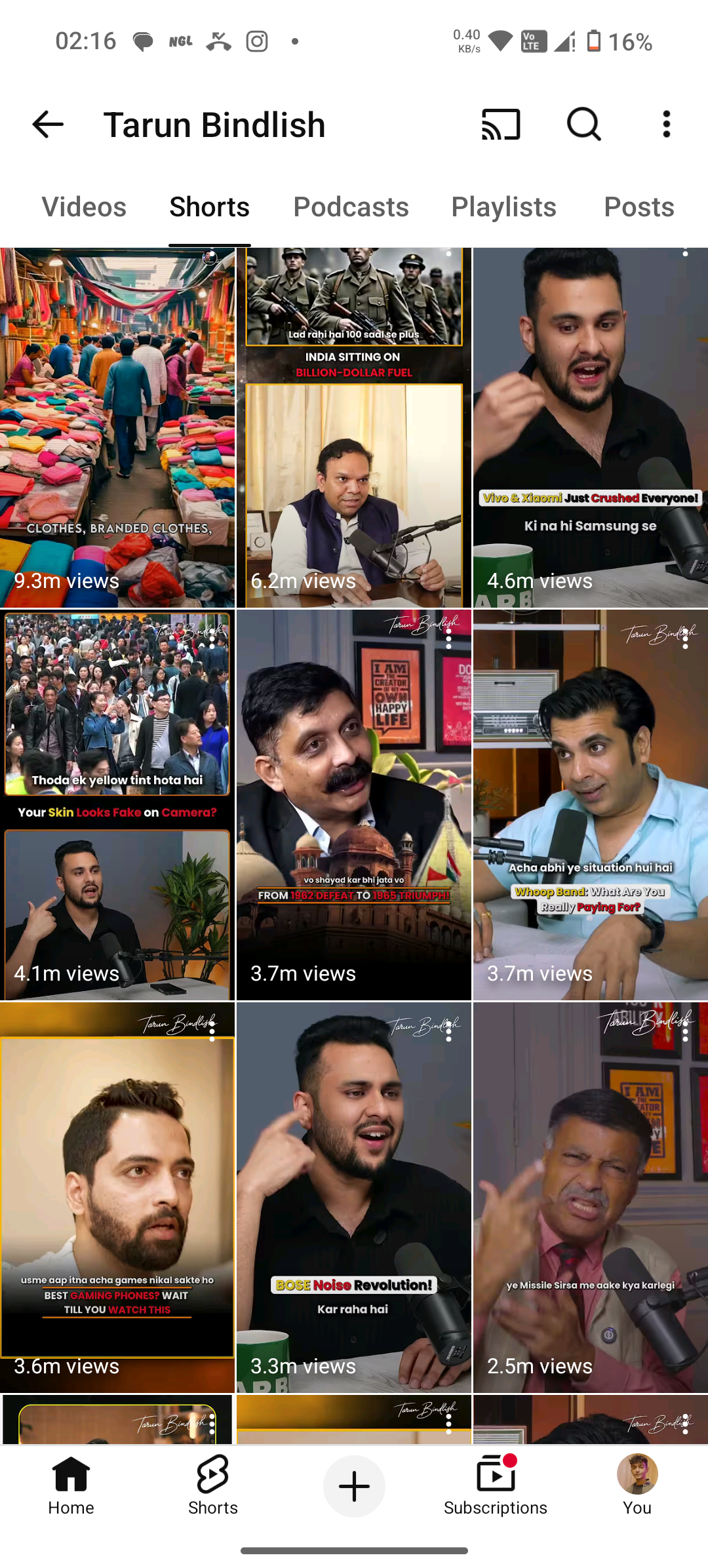Play the India billion-dollar fuel short
This screenshot has width=708, height=1568.
click(354, 427)
